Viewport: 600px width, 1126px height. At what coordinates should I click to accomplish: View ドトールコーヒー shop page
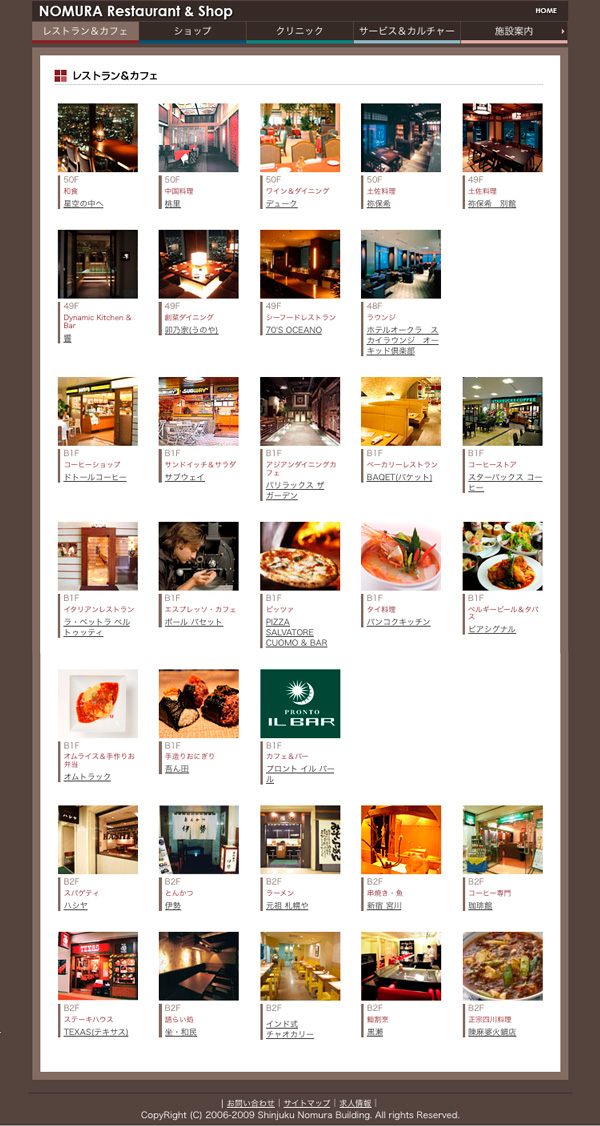95,478
